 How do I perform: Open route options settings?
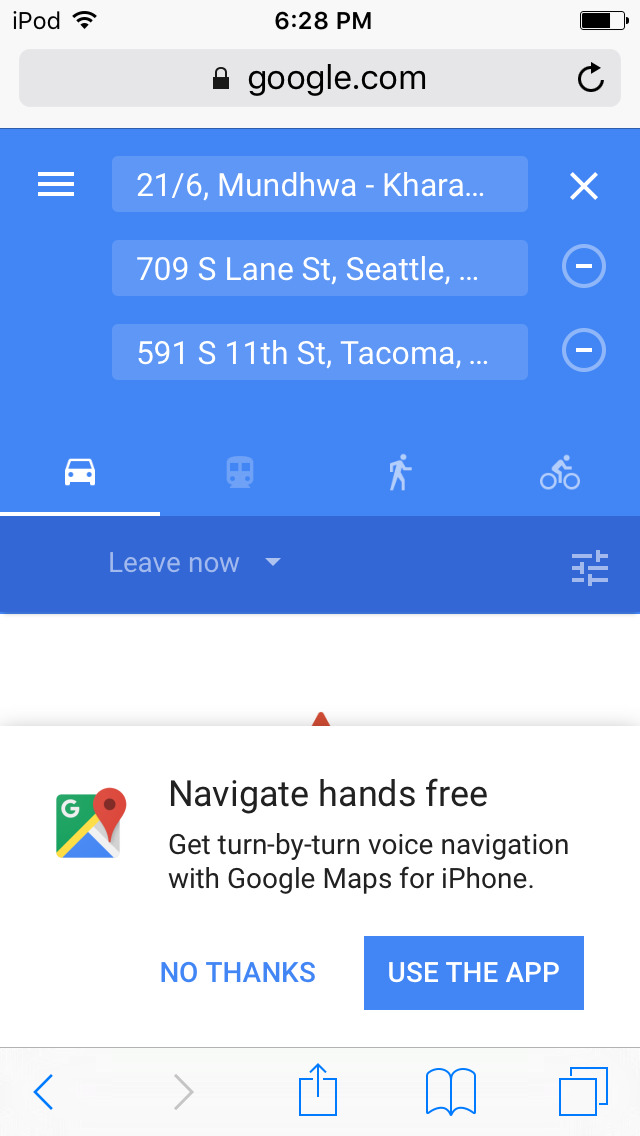pyautogui.click(x=590, y=567)
